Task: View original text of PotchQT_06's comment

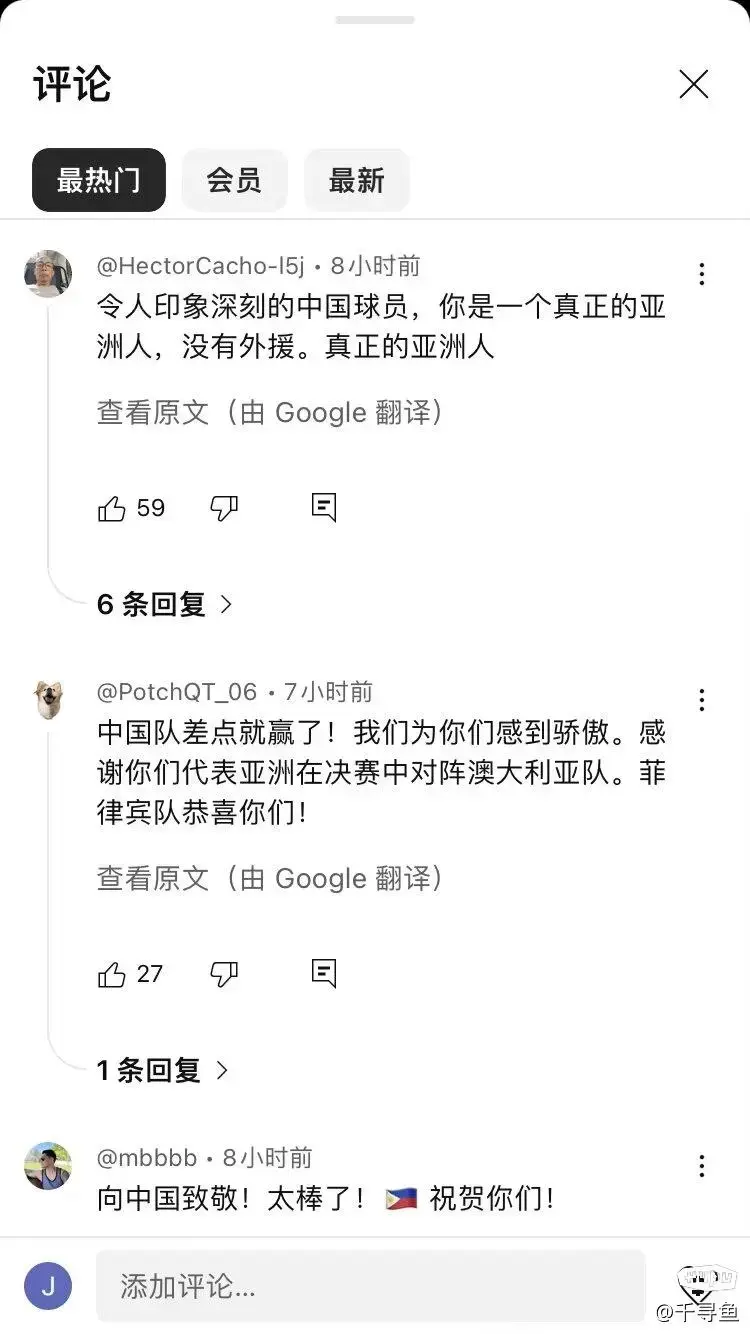Action: point(269,878)
